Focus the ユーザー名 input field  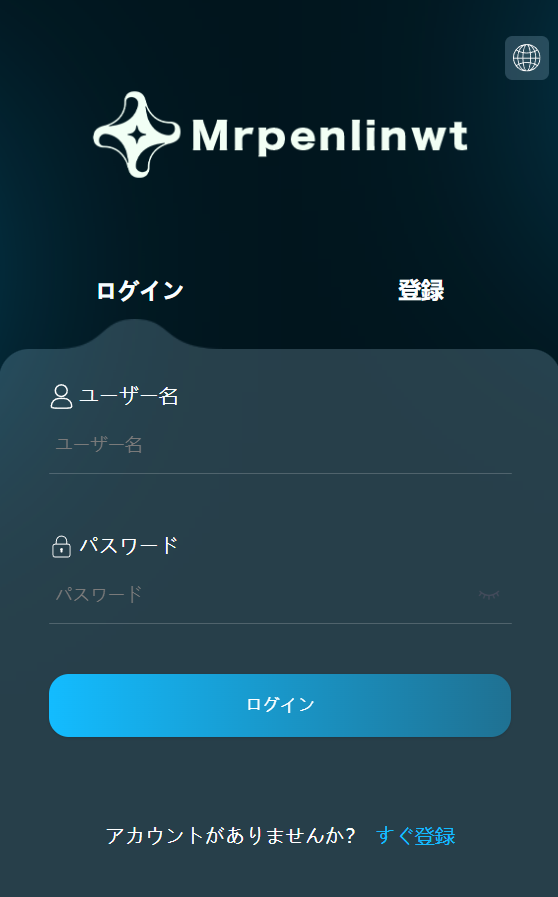click(280, 444)
